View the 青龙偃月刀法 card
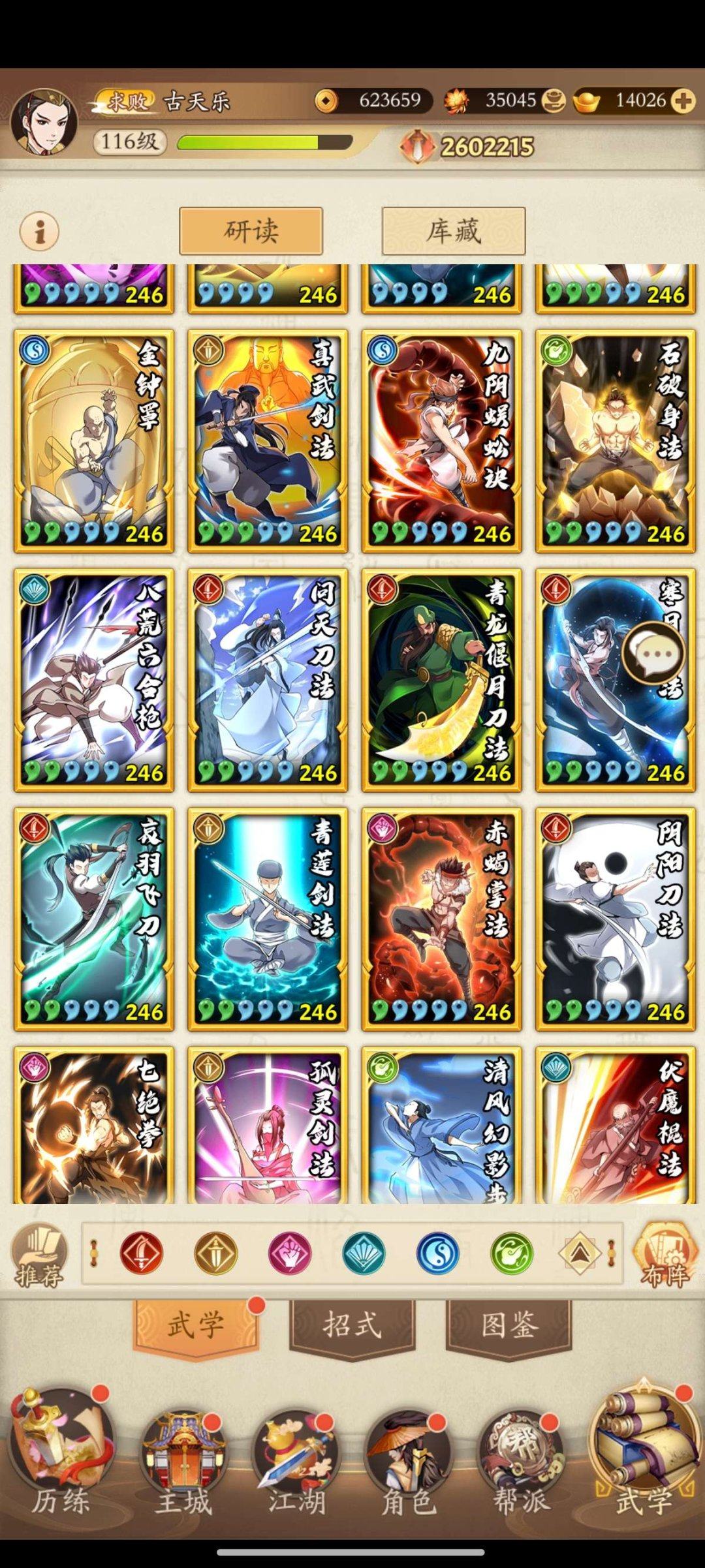This screenshot has height=1568, width=705. [441, 680]
